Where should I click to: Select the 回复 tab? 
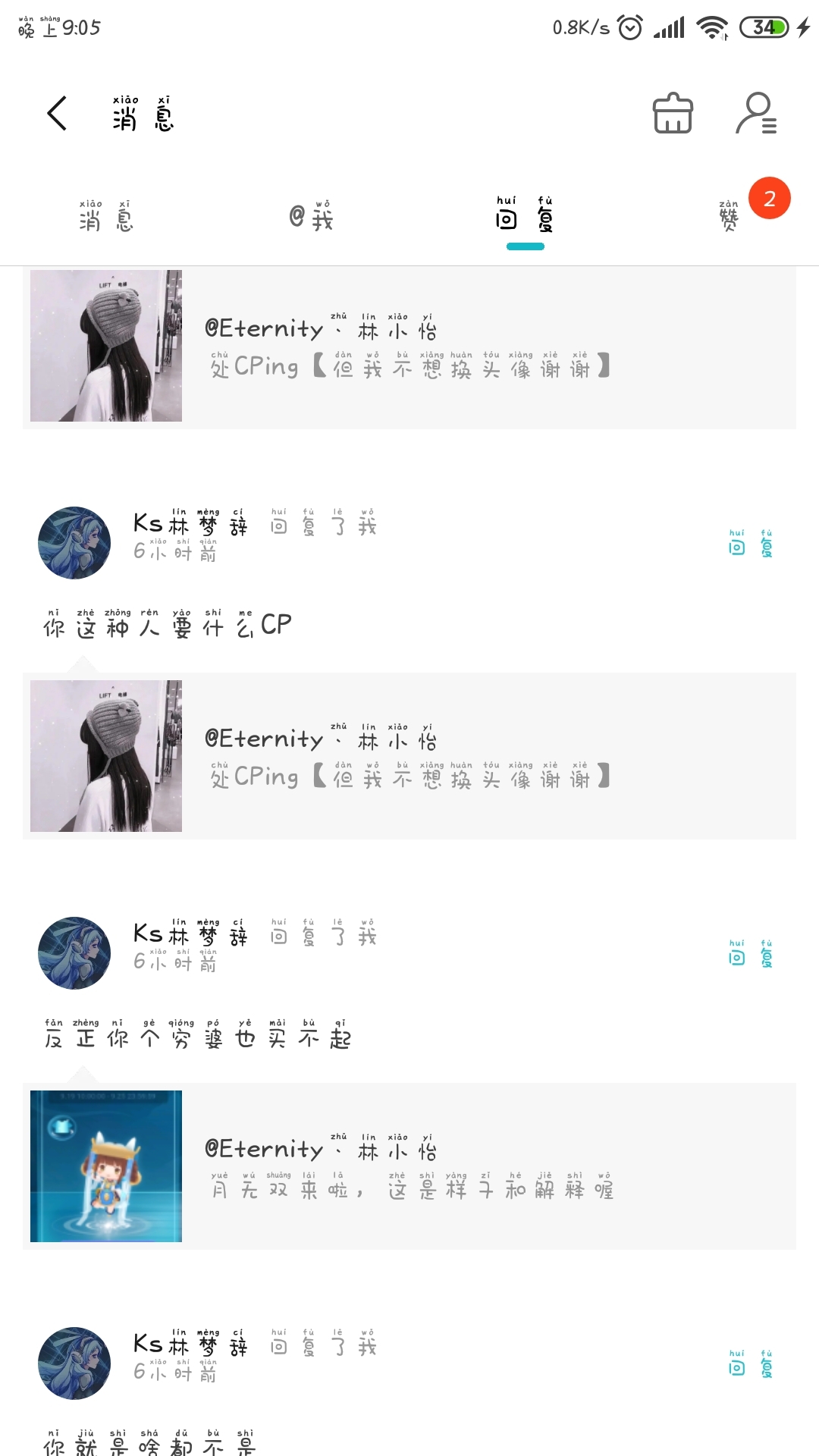(x=526, y=216)
